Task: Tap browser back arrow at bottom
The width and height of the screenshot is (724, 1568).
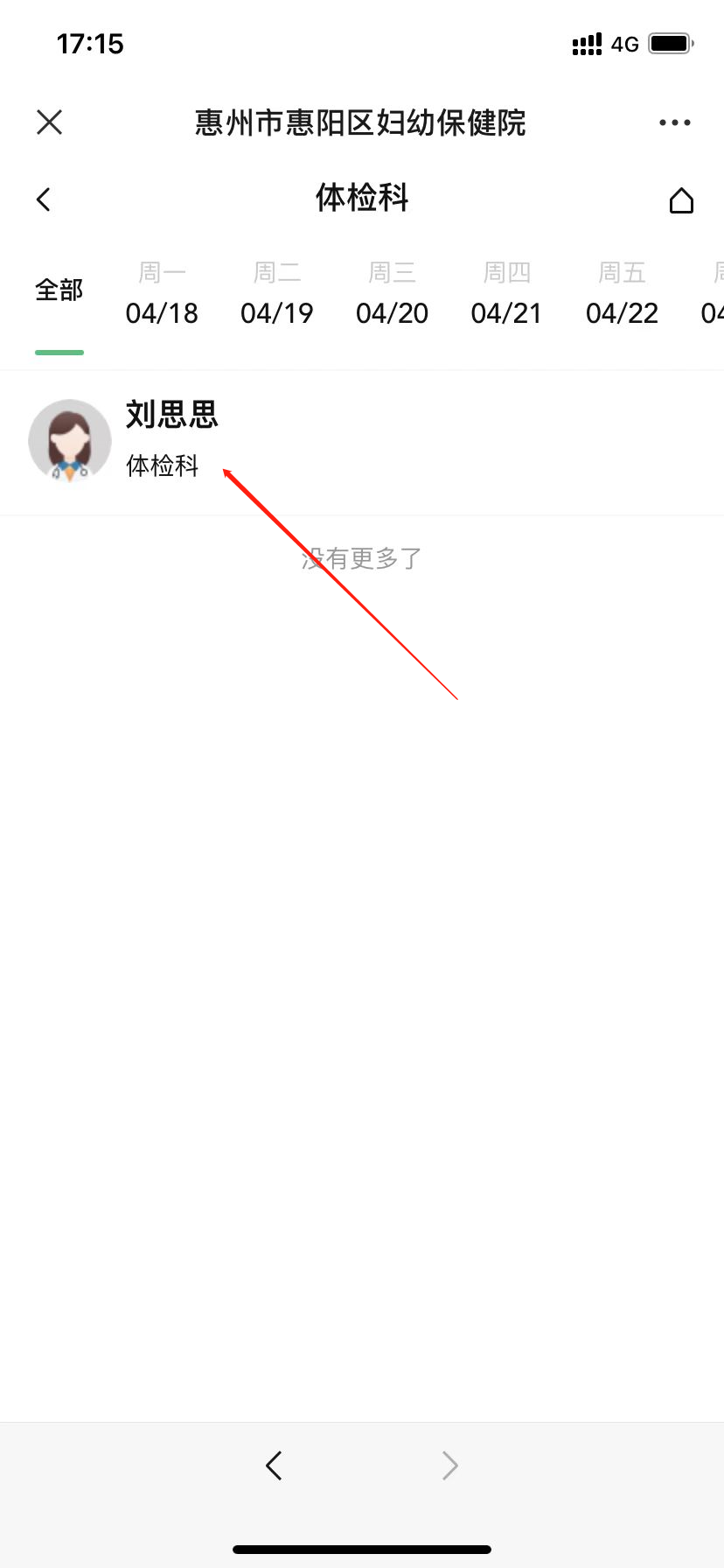Action: pos(274,1465)
